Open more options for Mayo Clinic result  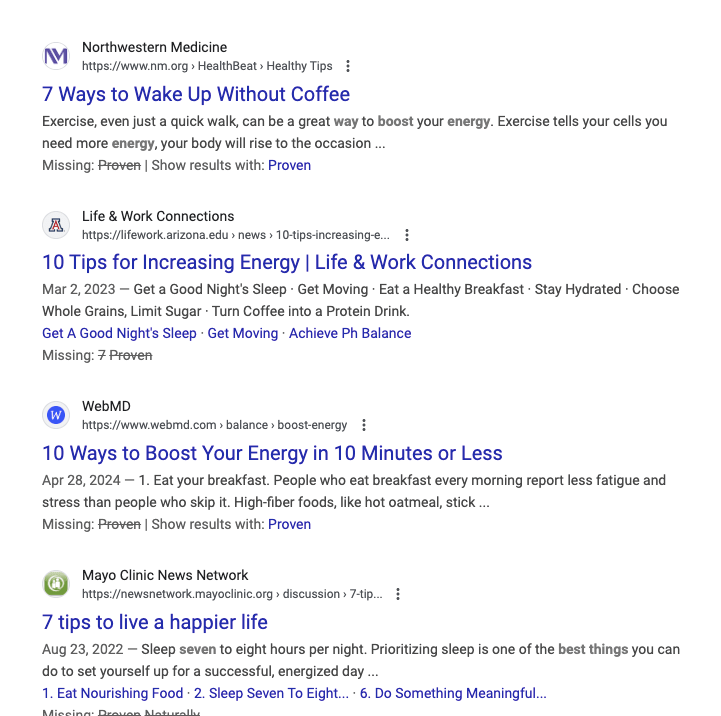[x=398, y=594]
